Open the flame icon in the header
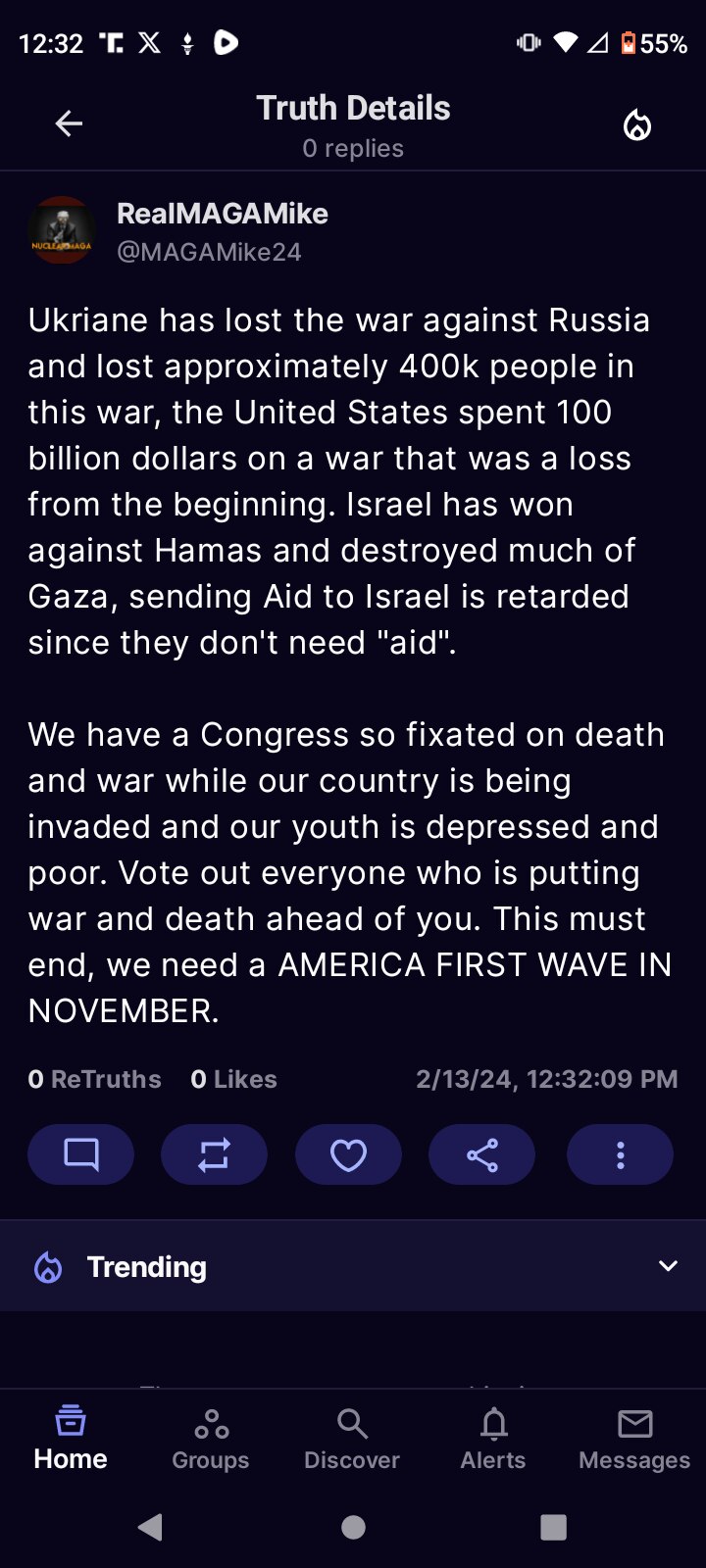 coord(637,125)
